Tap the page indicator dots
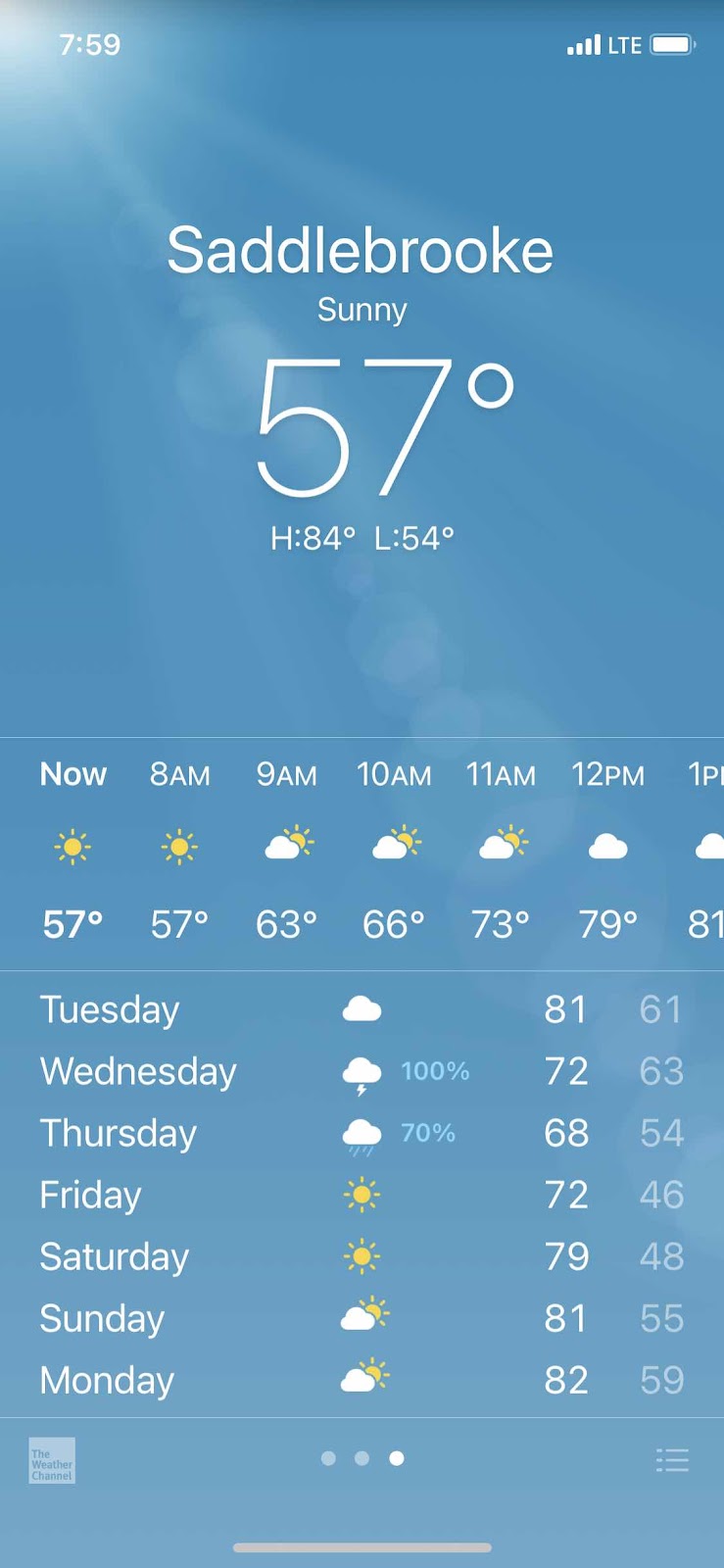The image size is (724, 1568). tap(362, 1458)
